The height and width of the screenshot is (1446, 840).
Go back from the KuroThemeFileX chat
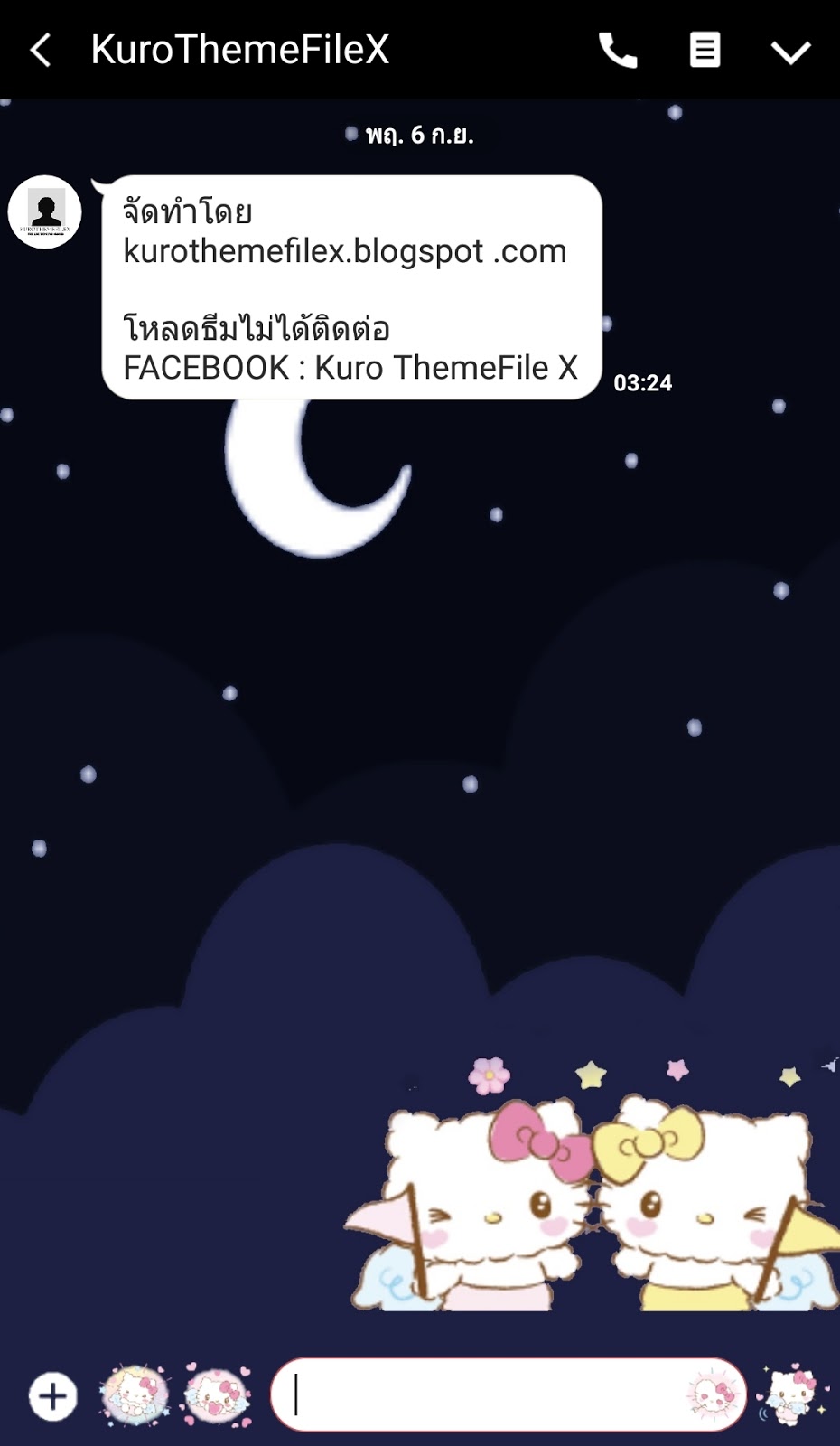tap(41, 50)
